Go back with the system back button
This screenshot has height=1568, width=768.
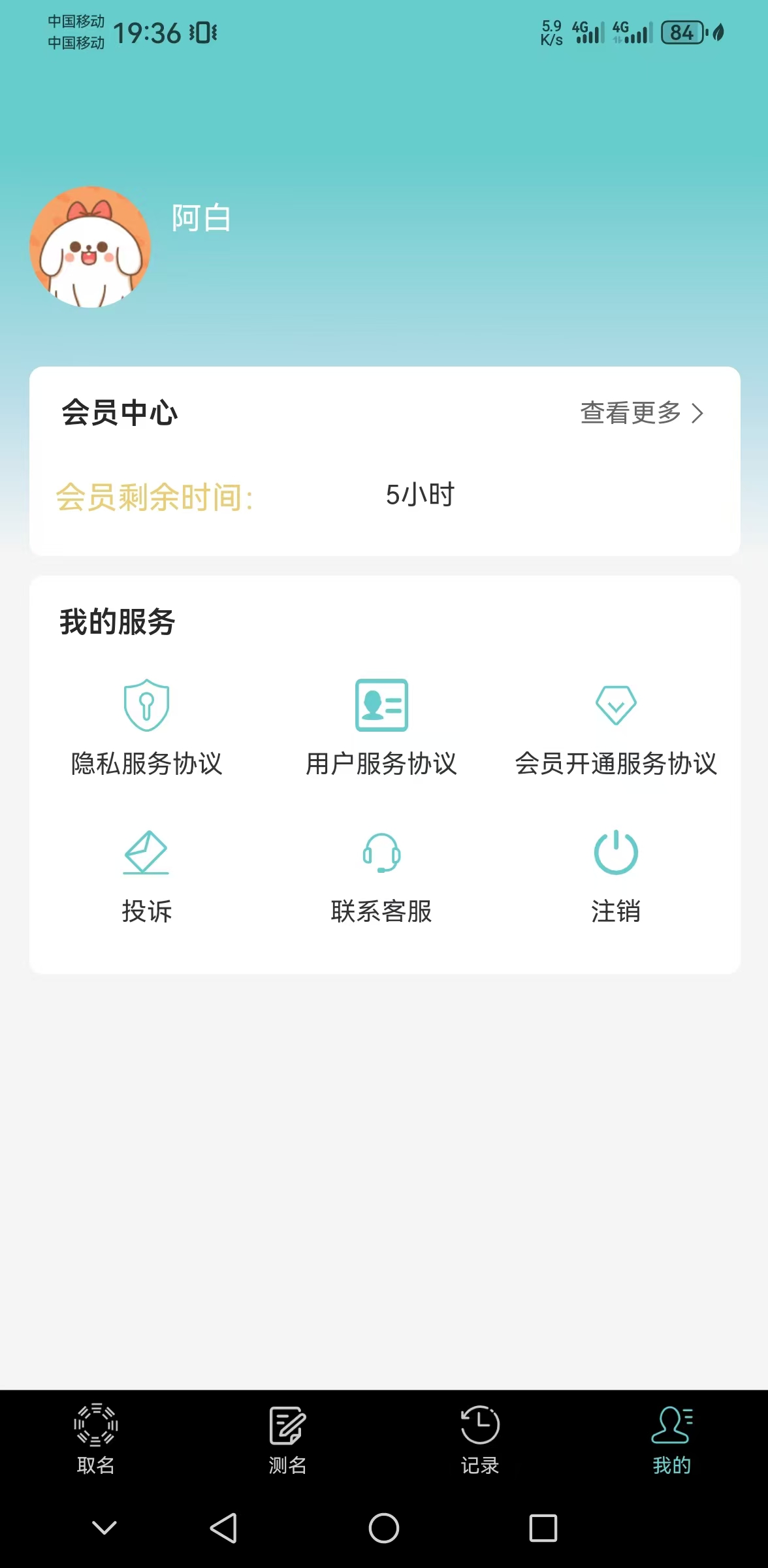(x=223, y=1528)
